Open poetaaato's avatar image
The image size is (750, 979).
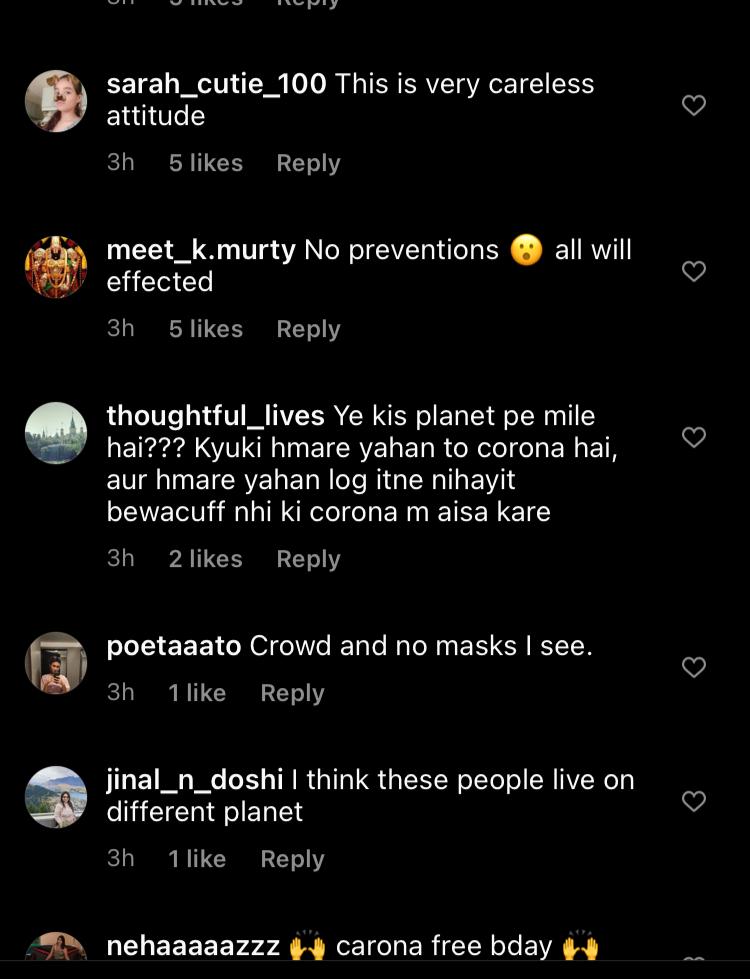click(56, 663)
